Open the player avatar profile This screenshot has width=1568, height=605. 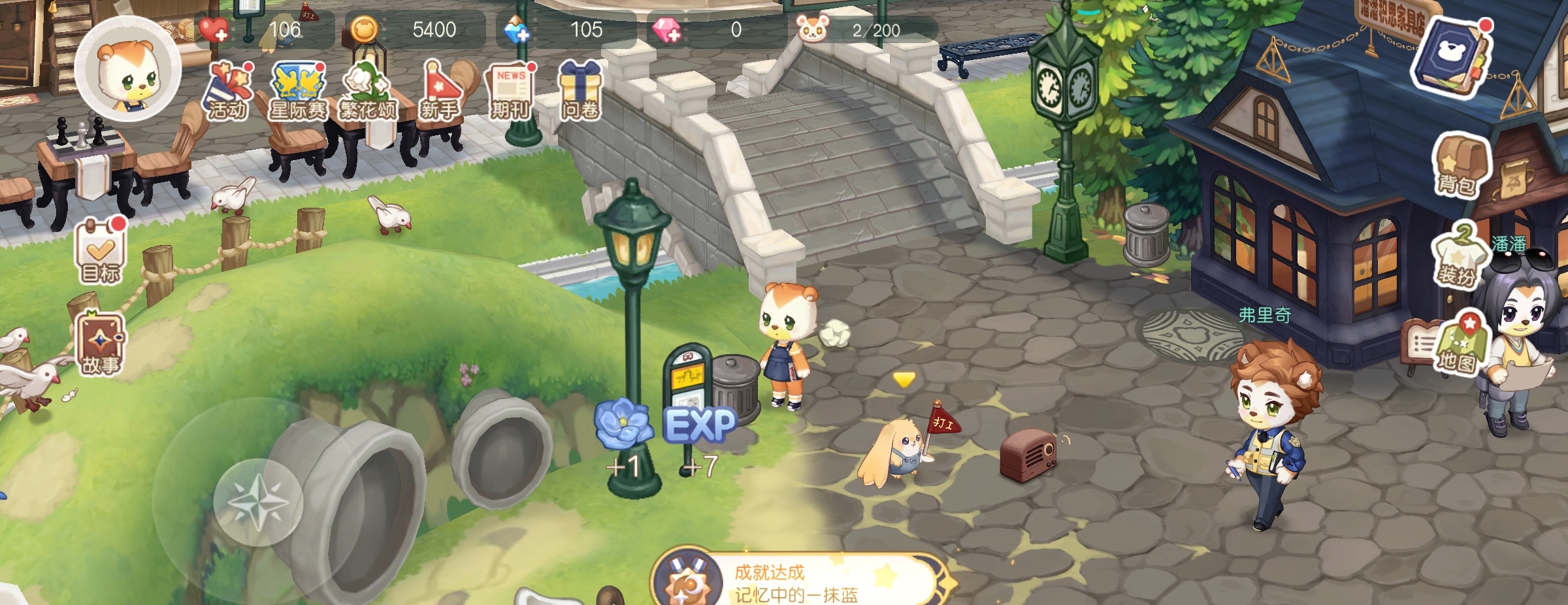click(x=127, y=70)
